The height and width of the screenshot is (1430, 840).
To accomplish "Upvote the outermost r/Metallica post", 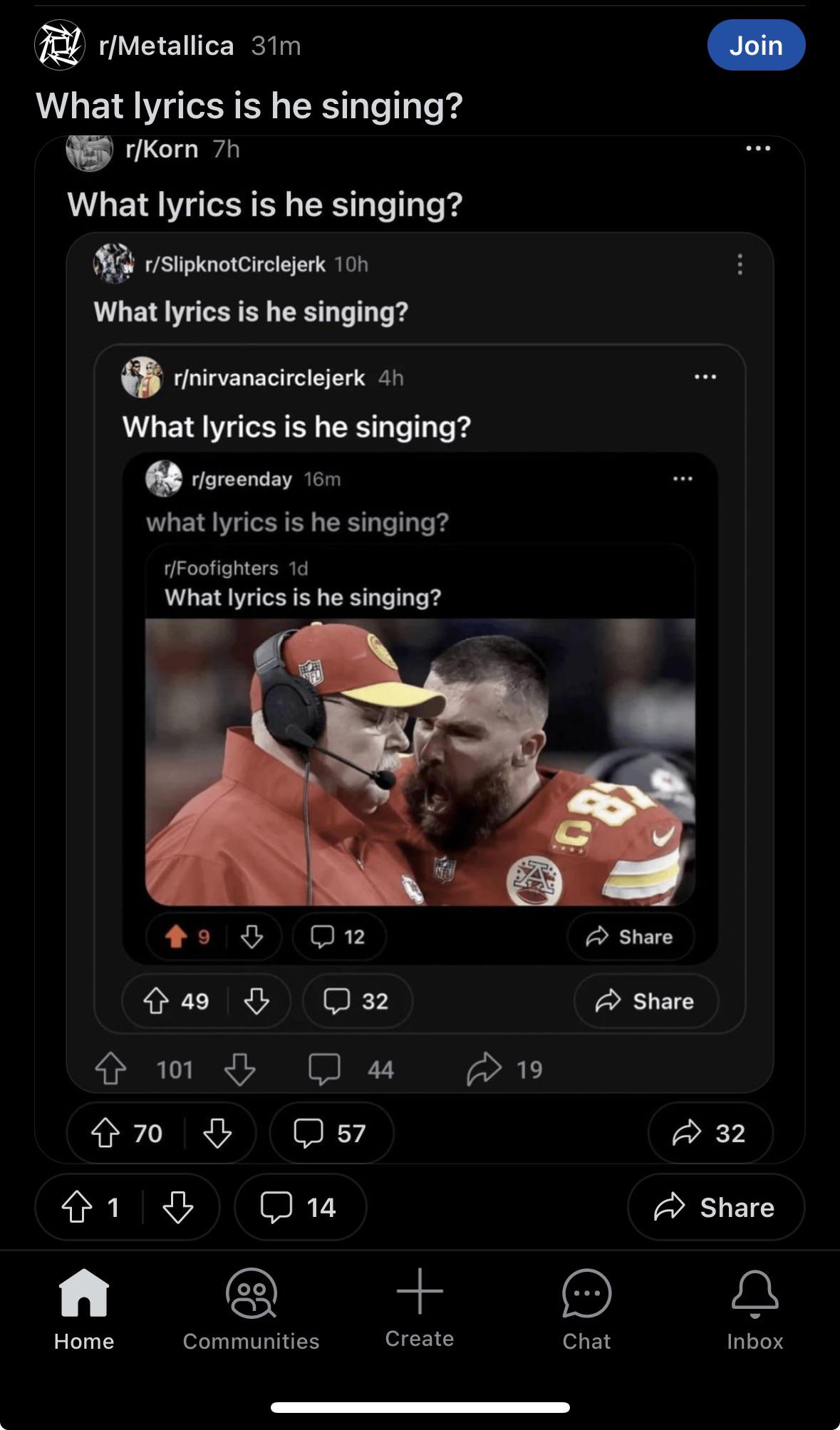I will tap(78, 1207).
